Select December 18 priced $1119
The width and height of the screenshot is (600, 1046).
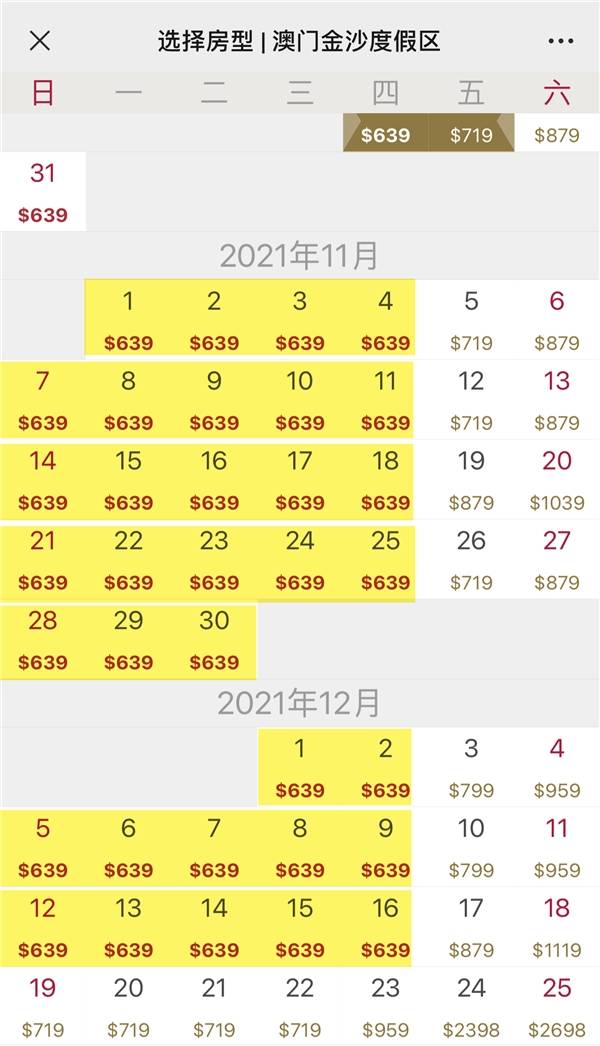point(557,927)
